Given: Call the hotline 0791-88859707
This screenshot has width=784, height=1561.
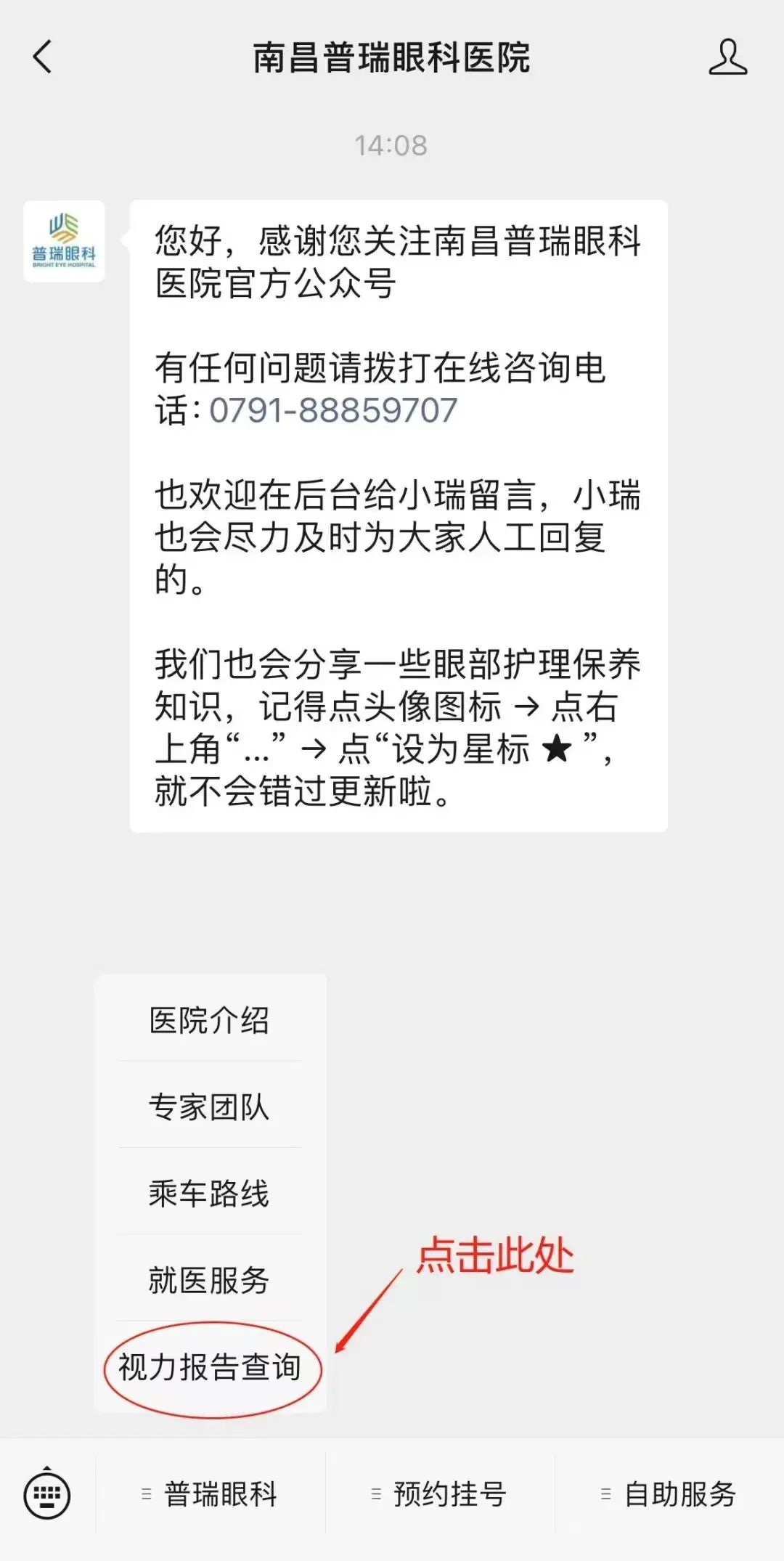Looking at the screenshot, I should pos(333,410).
